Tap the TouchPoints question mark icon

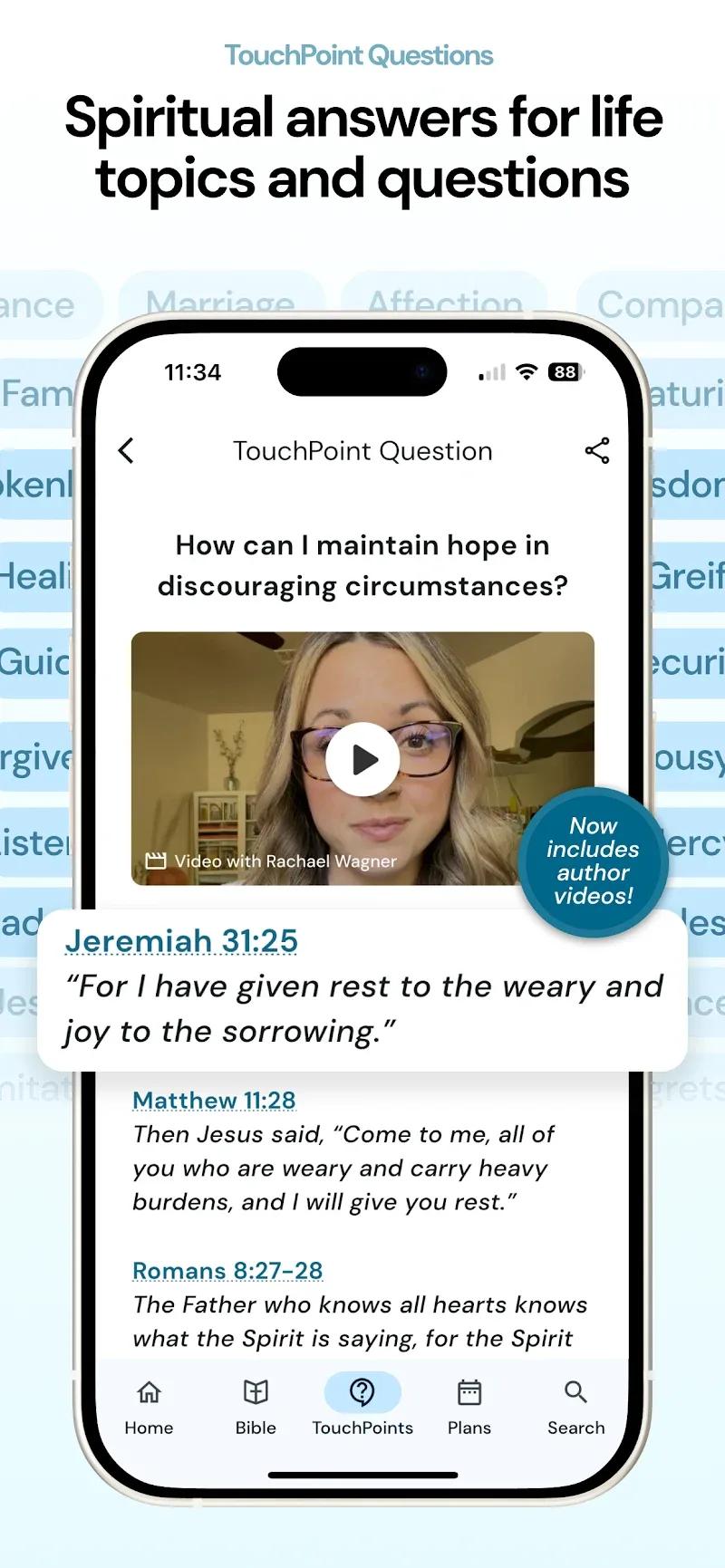tap(362, 1392)
